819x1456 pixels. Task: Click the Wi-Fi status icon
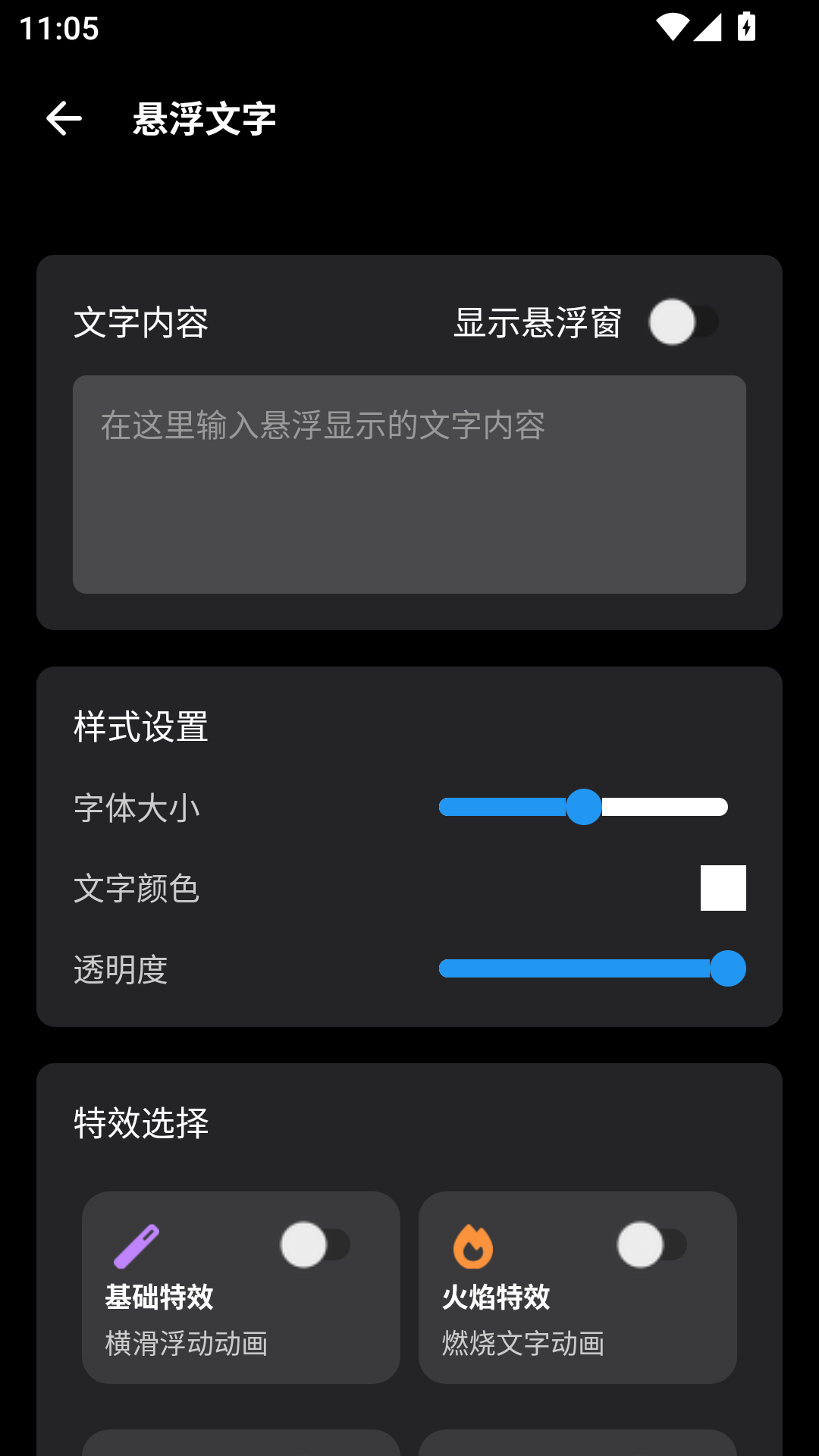point(671,25)
